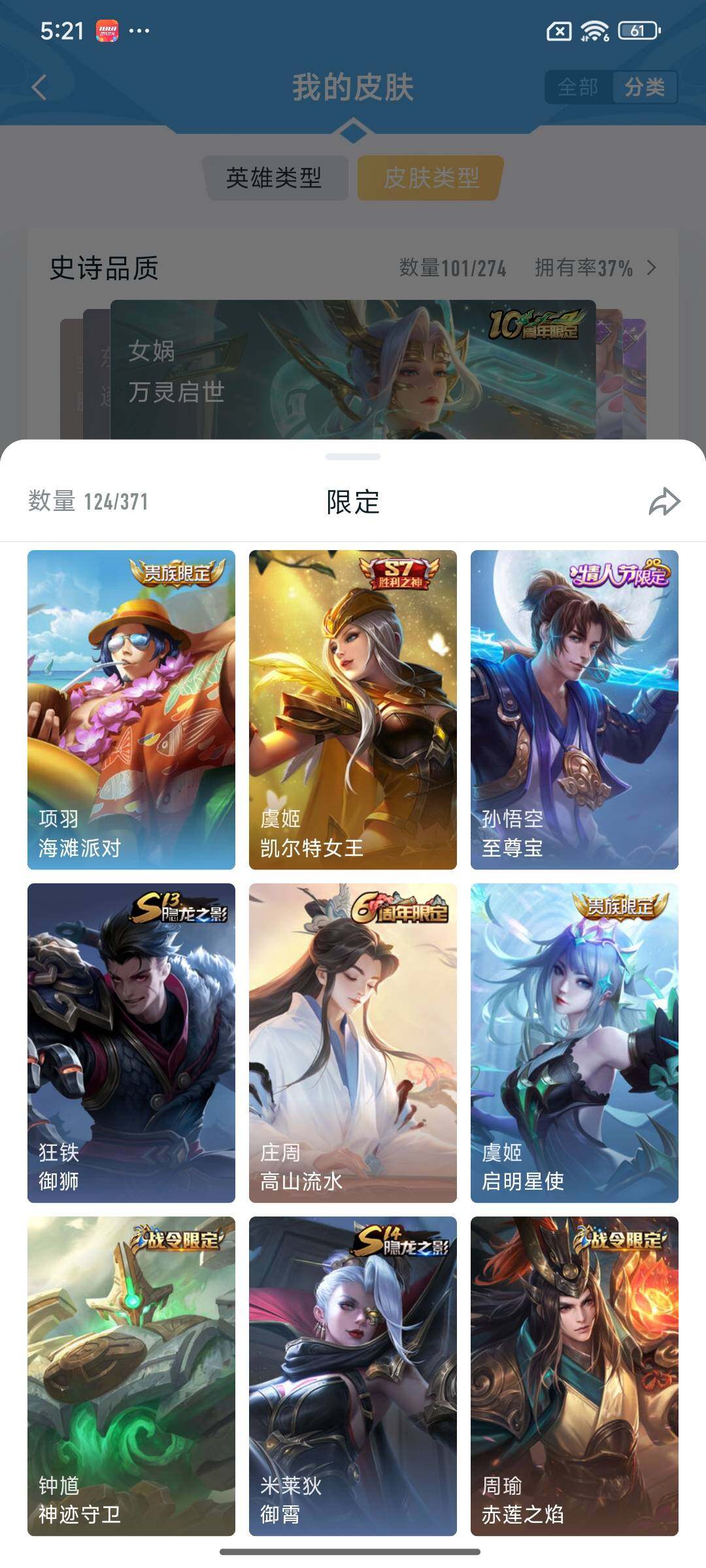Tap the 数量 124/371 counter text
Viewport: 706px width, 1568px height.
point(88,503)
